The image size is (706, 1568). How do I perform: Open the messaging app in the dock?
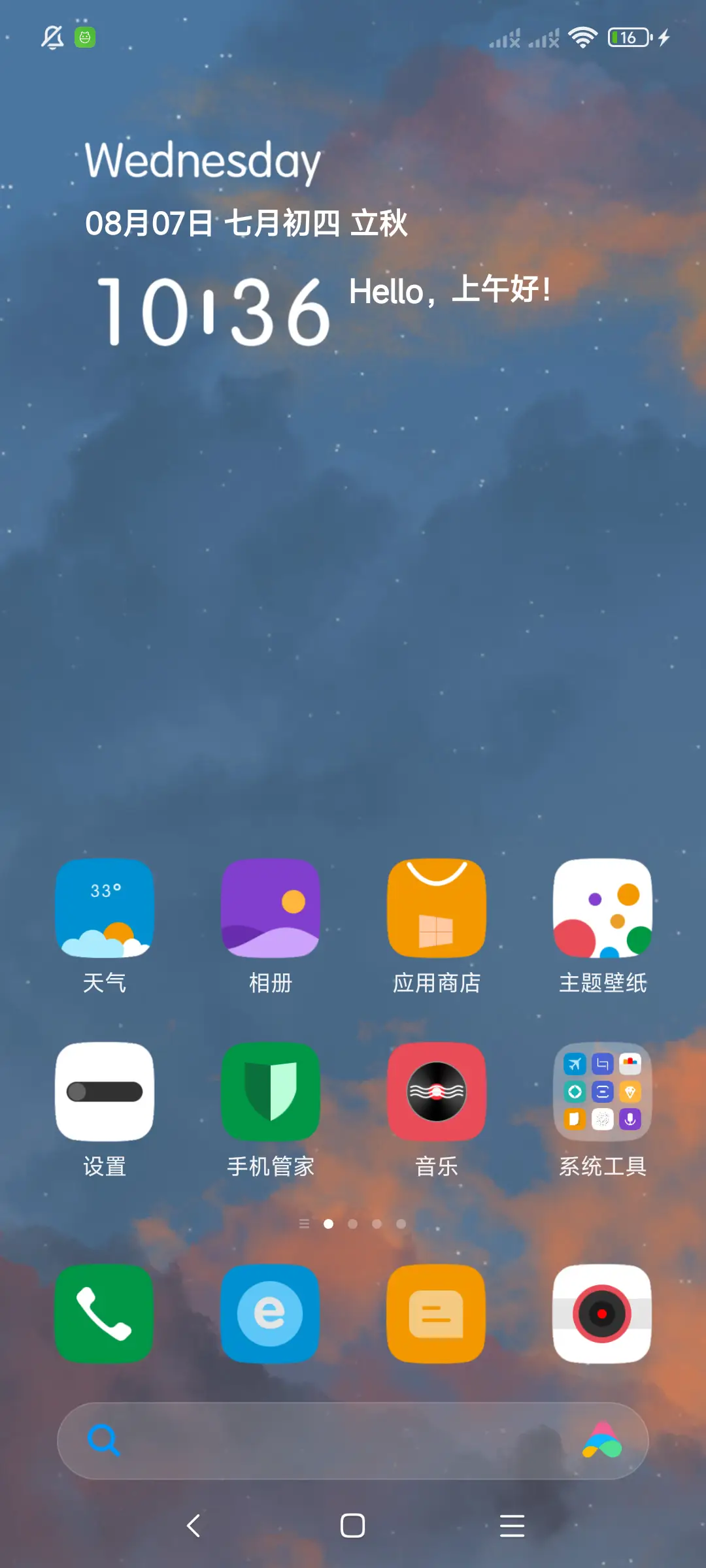point(437,1315)
